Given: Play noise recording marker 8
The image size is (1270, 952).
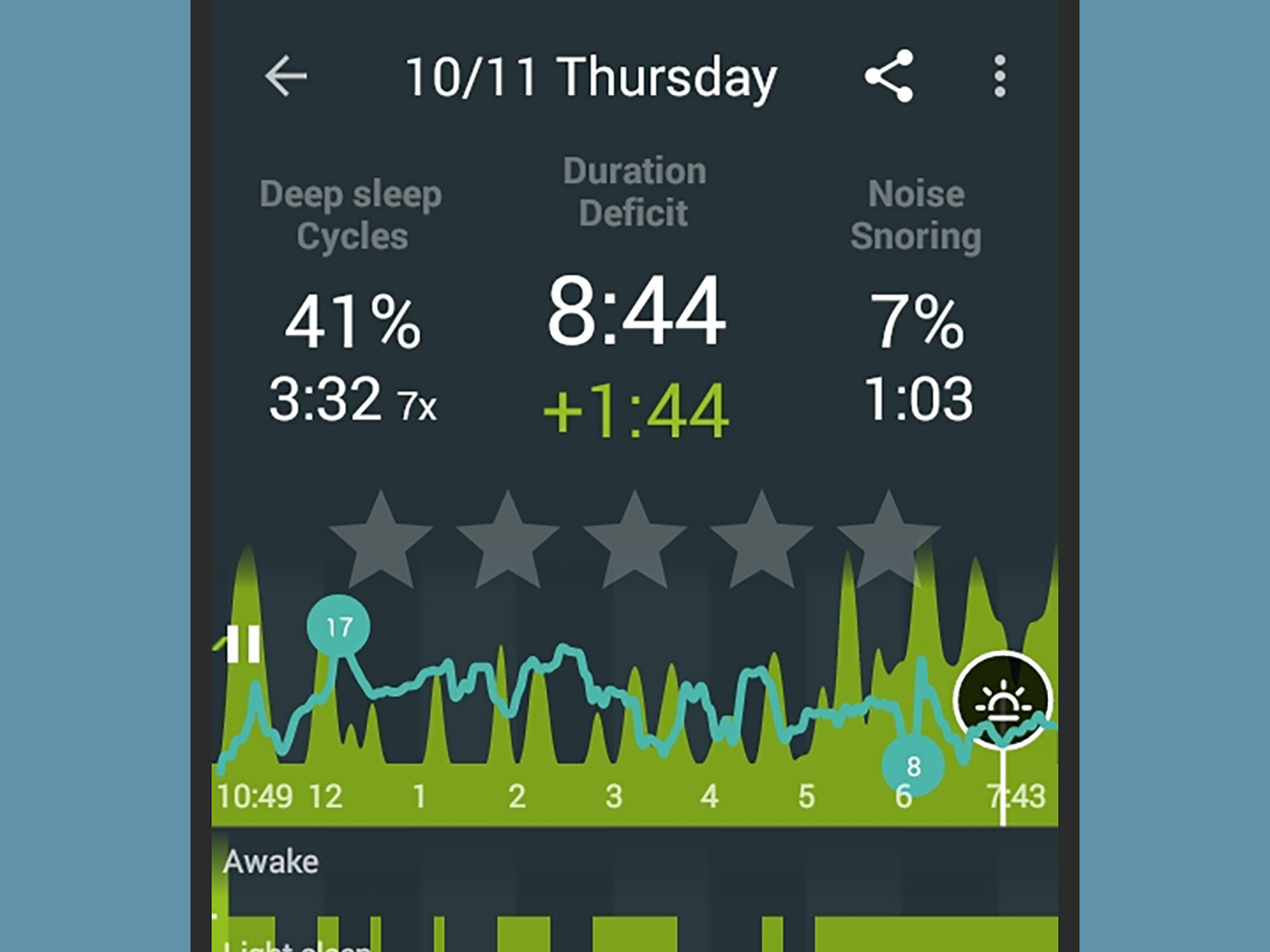Looking at the screenshot, I should 913,766.
